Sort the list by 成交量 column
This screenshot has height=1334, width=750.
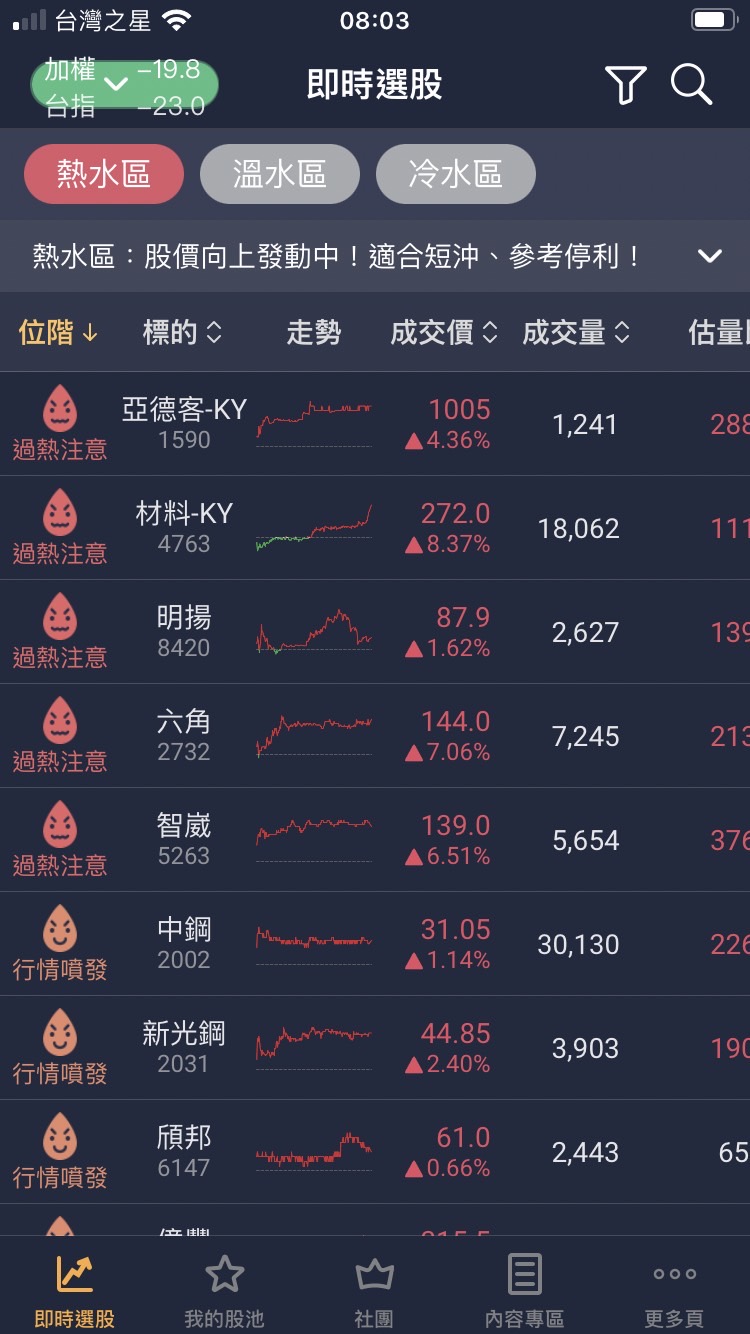(x=576, y=332)
